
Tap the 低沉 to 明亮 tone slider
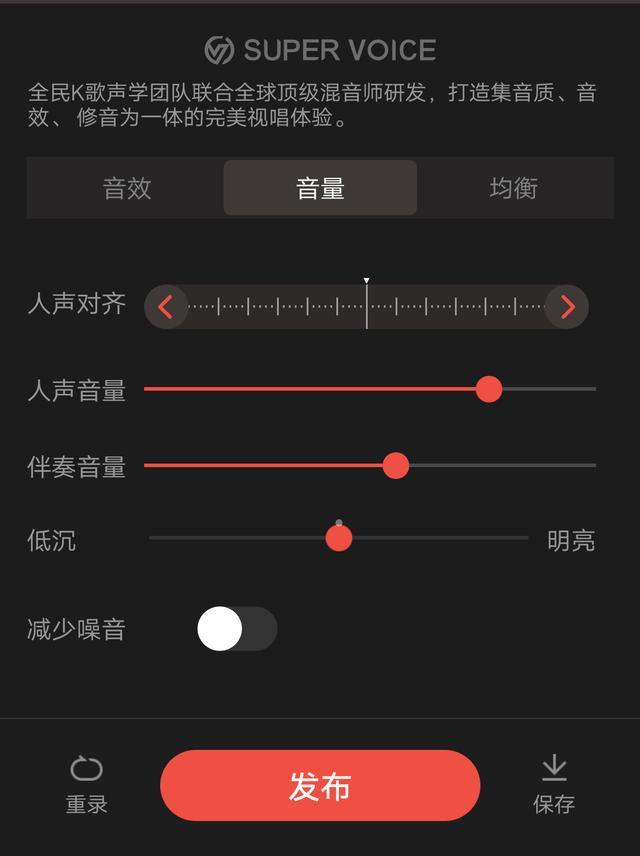click(339, 538)
